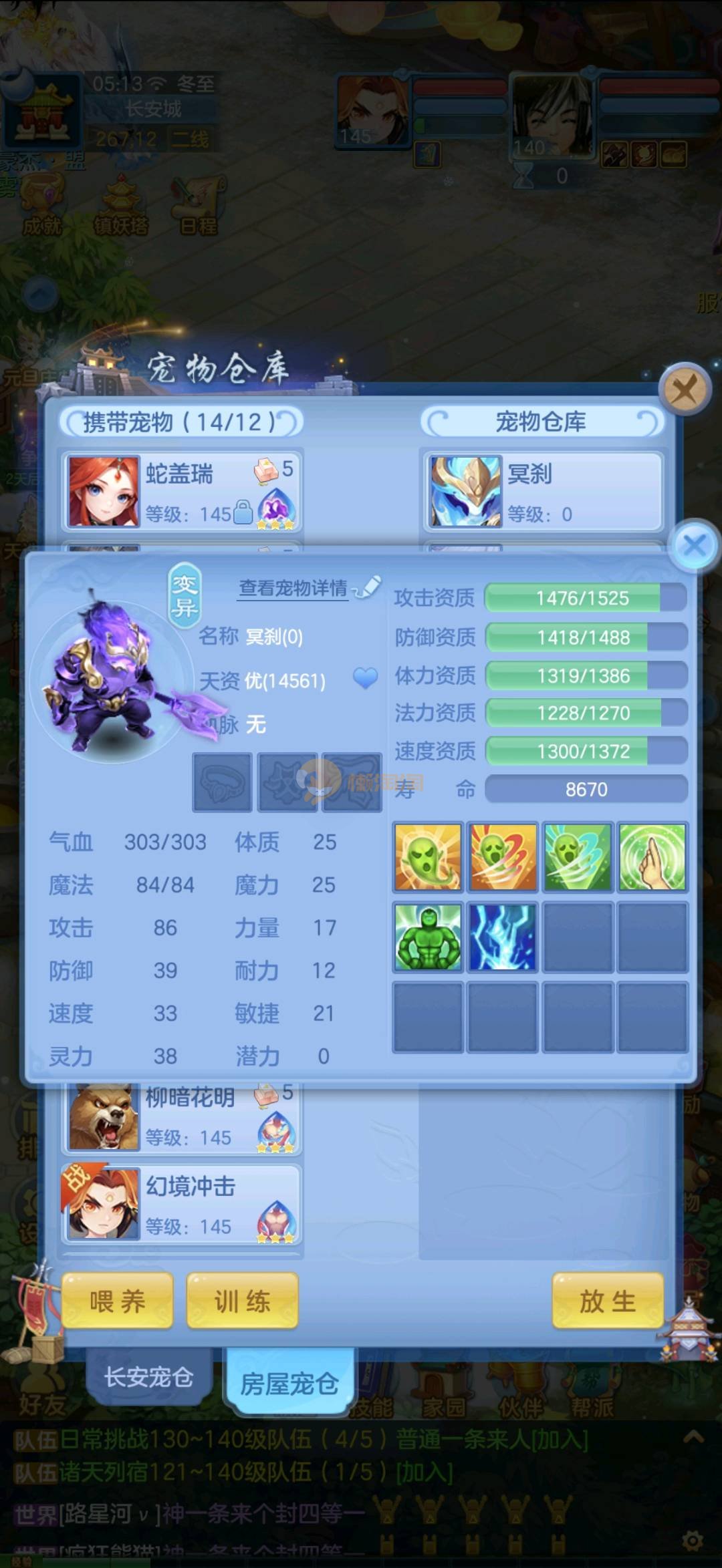Close the pet warehouse window

pos(685,389)
